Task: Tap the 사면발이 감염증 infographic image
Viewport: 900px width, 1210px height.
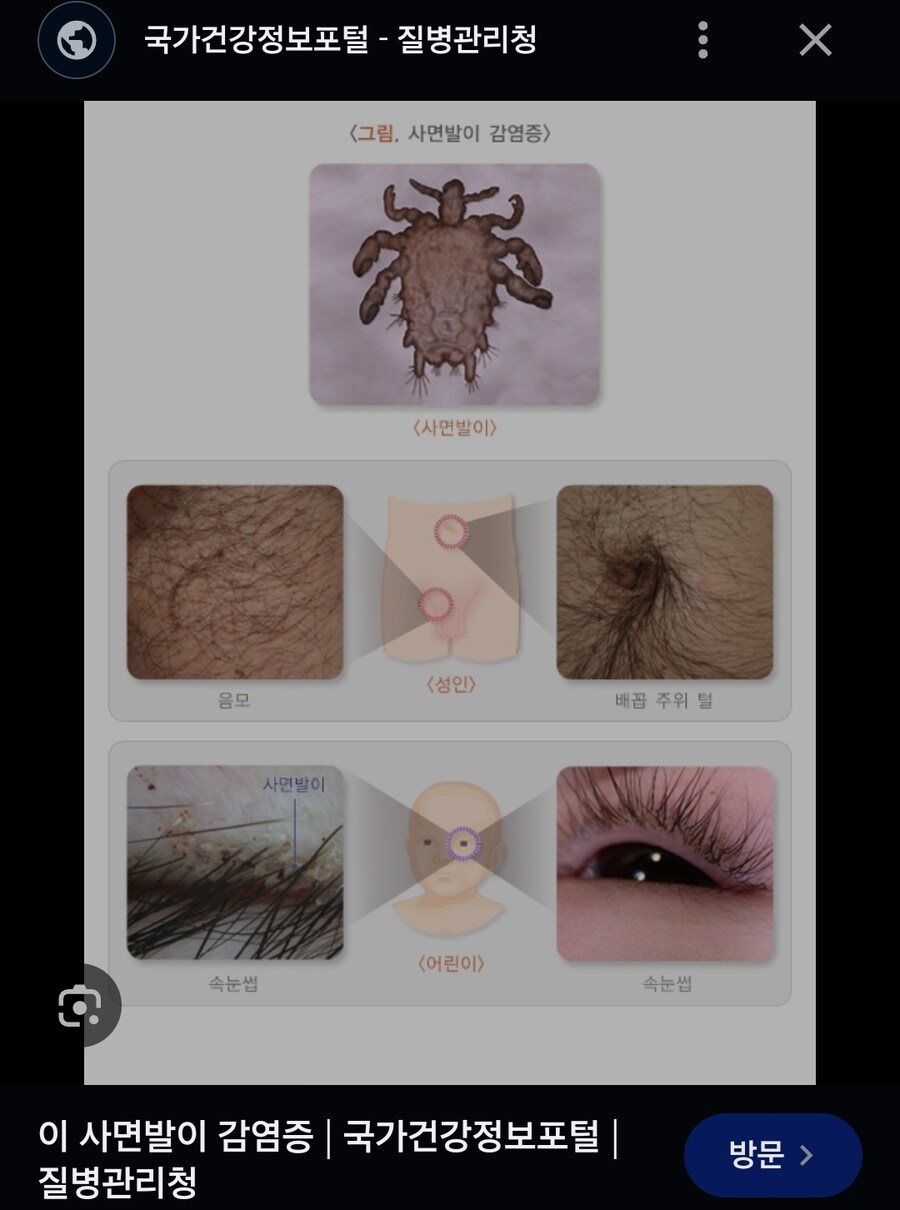Action: [x=450, y=590]
